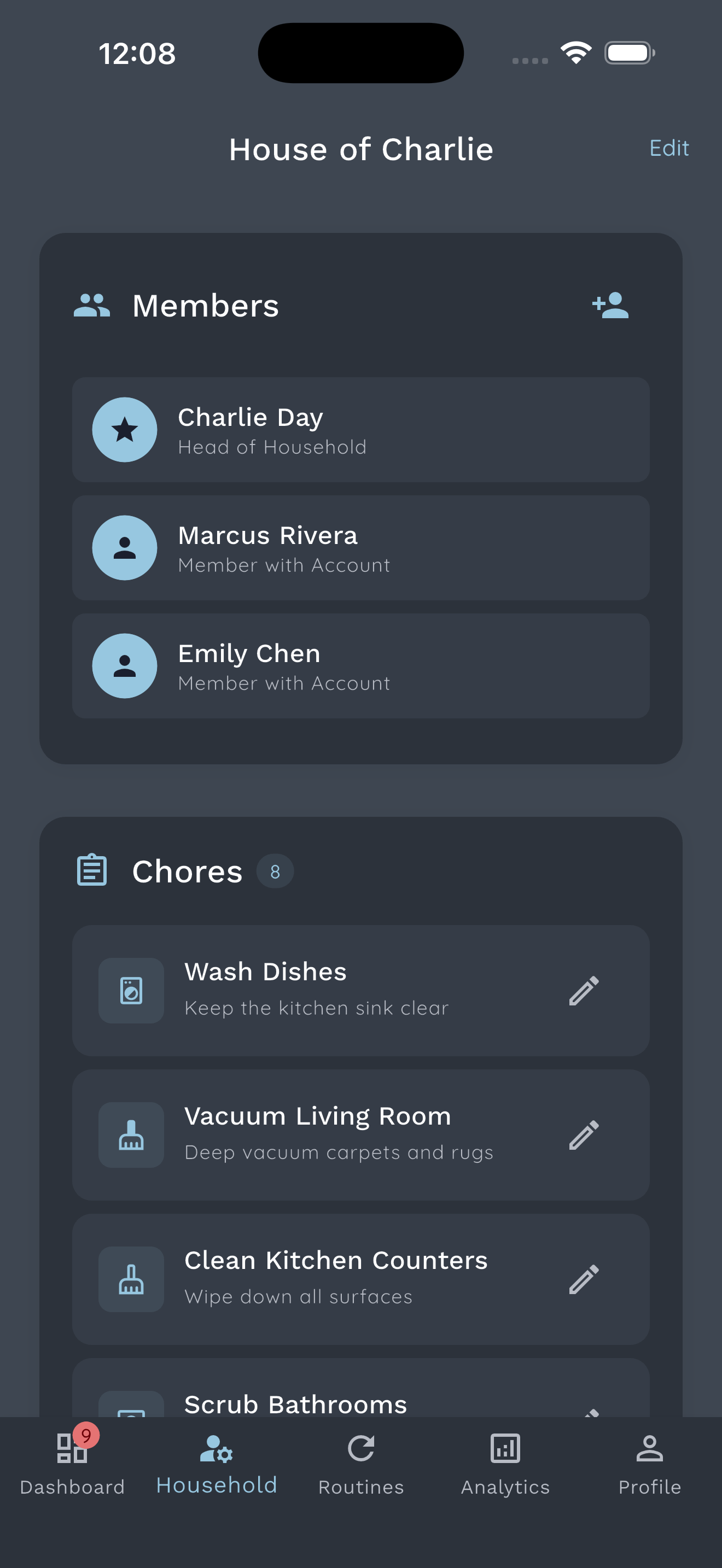Click the Chores count badge showing 8
Viewport: 722px width, 1568px height.
[x=276, y=871]
